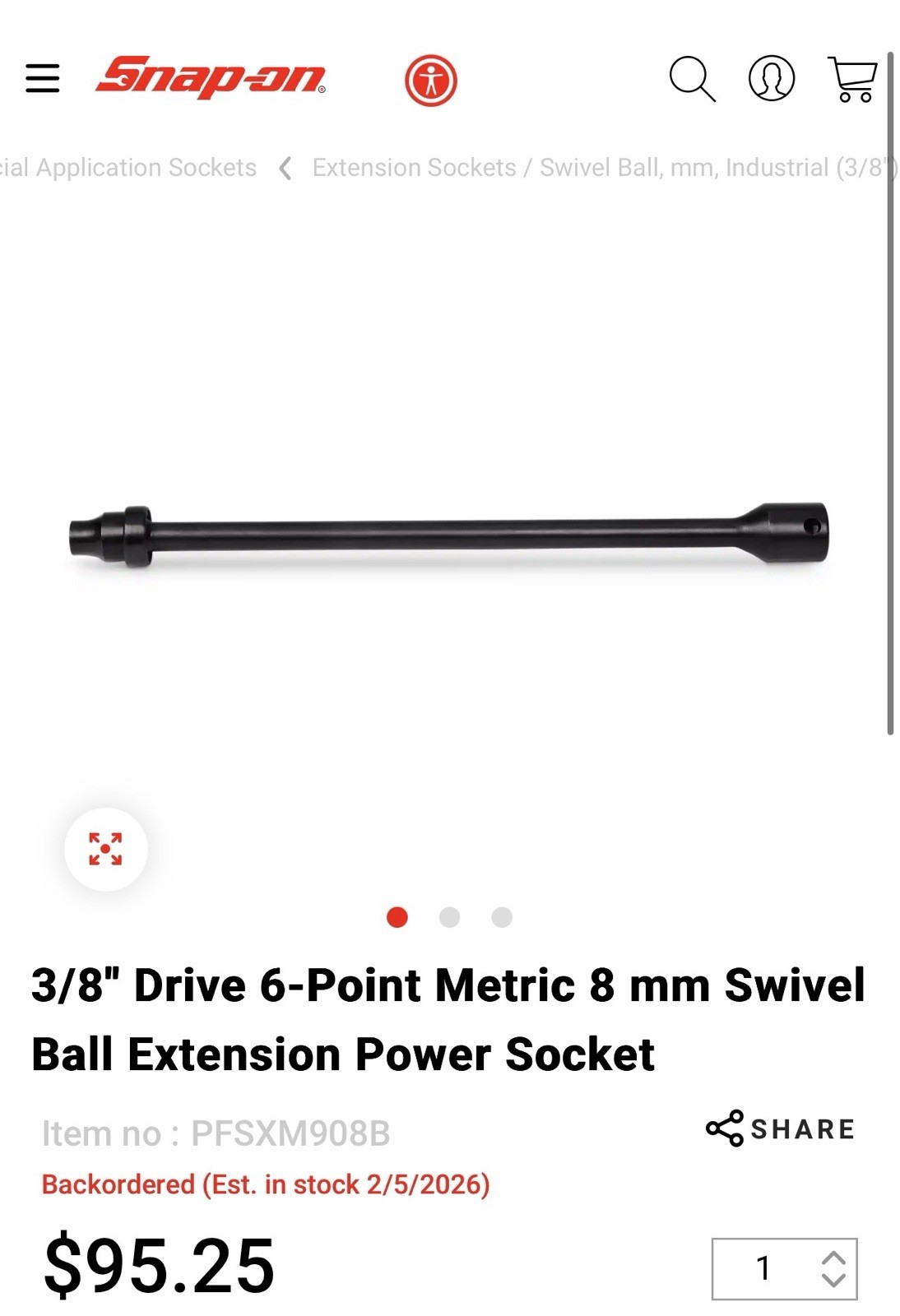
Task: Jump to the third product image dot
Action: pyautogui.click(x=502, y=917)
